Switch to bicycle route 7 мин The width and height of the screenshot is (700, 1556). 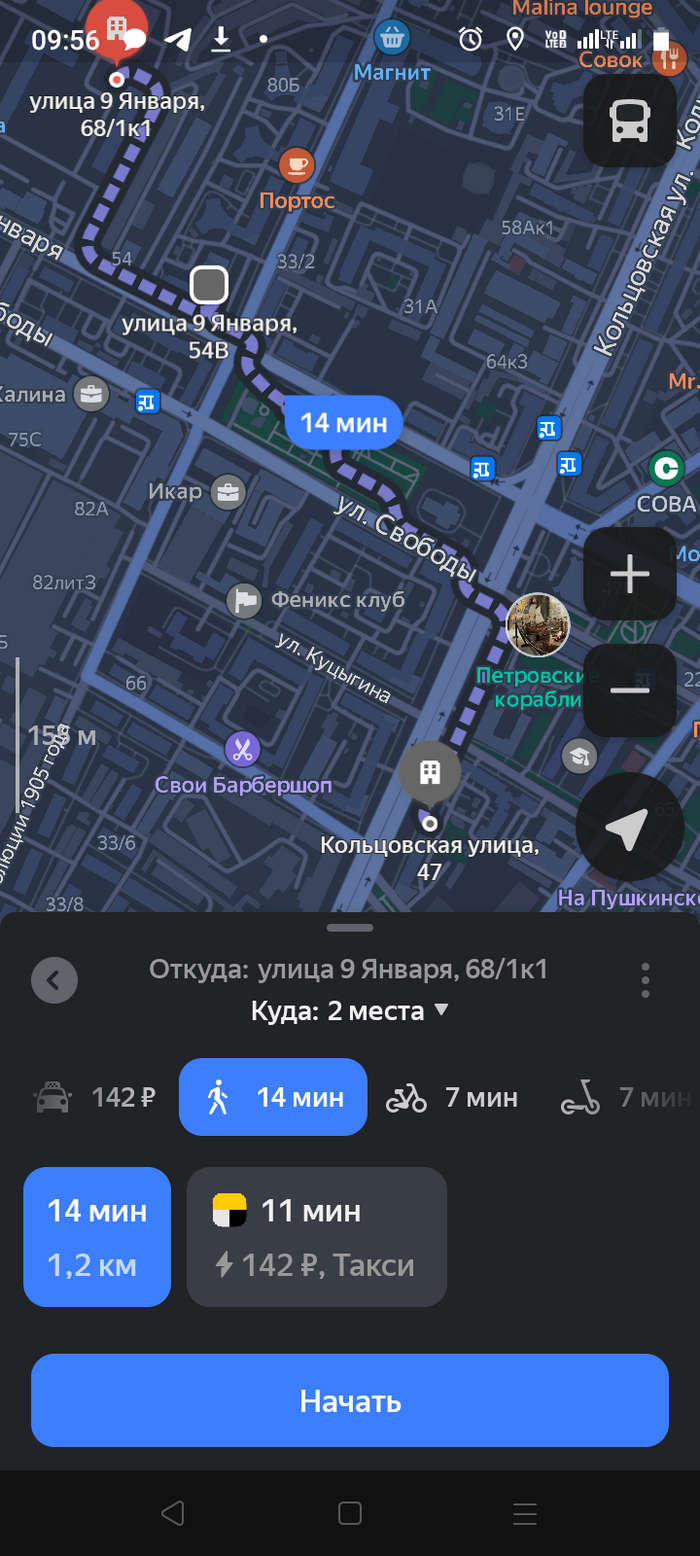[x=452, y=1097]
